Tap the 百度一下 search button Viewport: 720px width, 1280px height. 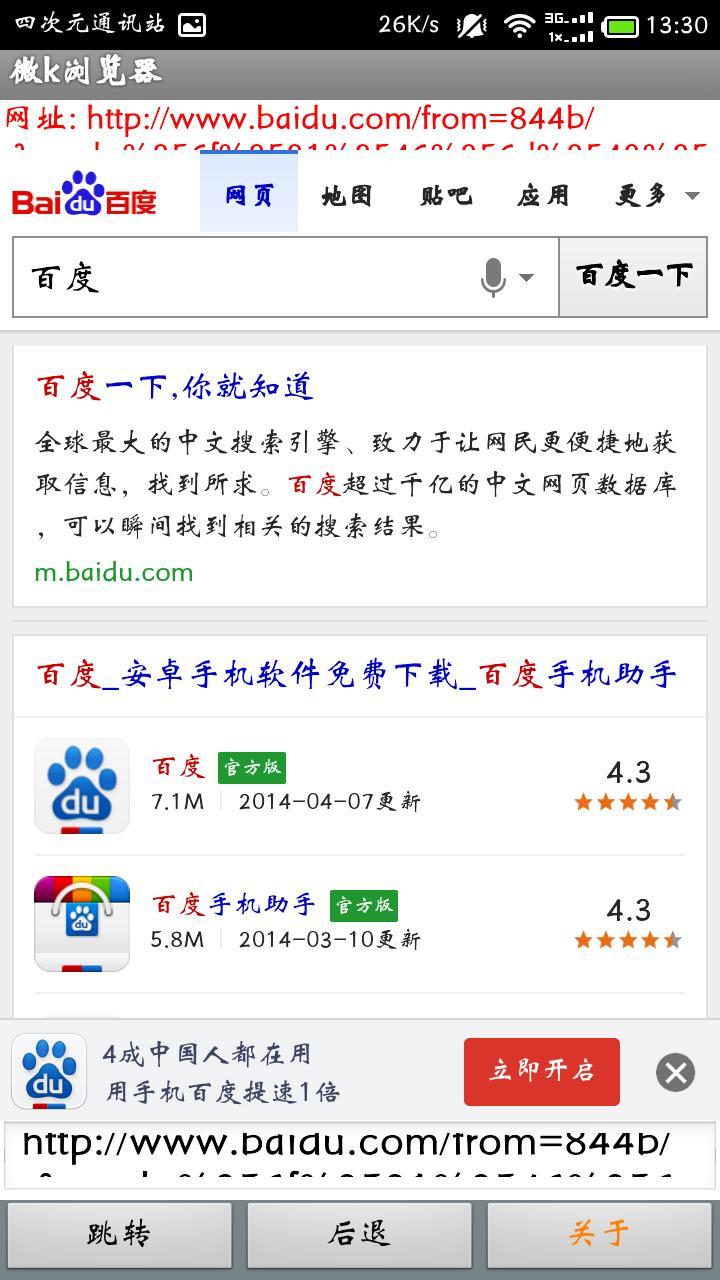click(633, 277)
